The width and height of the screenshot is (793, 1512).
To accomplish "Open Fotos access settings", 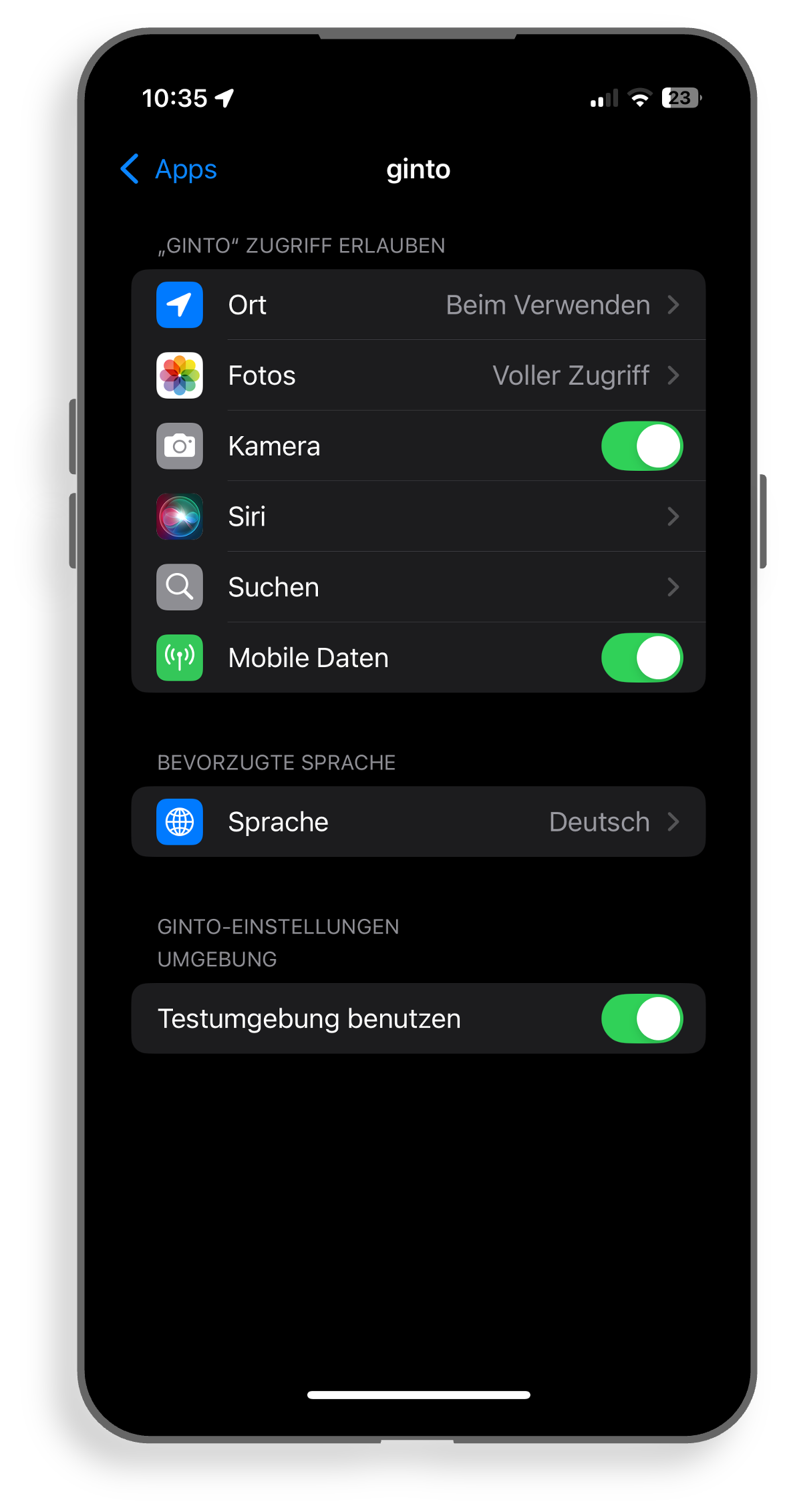I will (418, 375).
